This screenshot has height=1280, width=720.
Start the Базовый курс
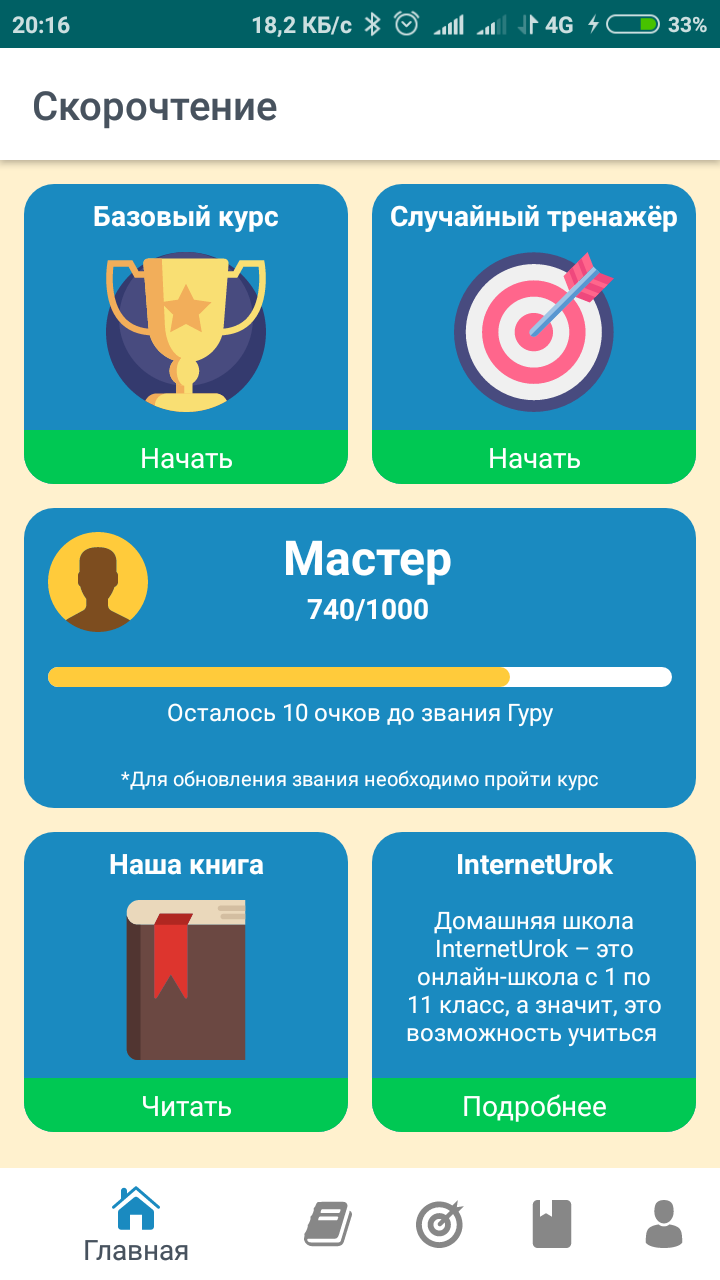[186, 458]
